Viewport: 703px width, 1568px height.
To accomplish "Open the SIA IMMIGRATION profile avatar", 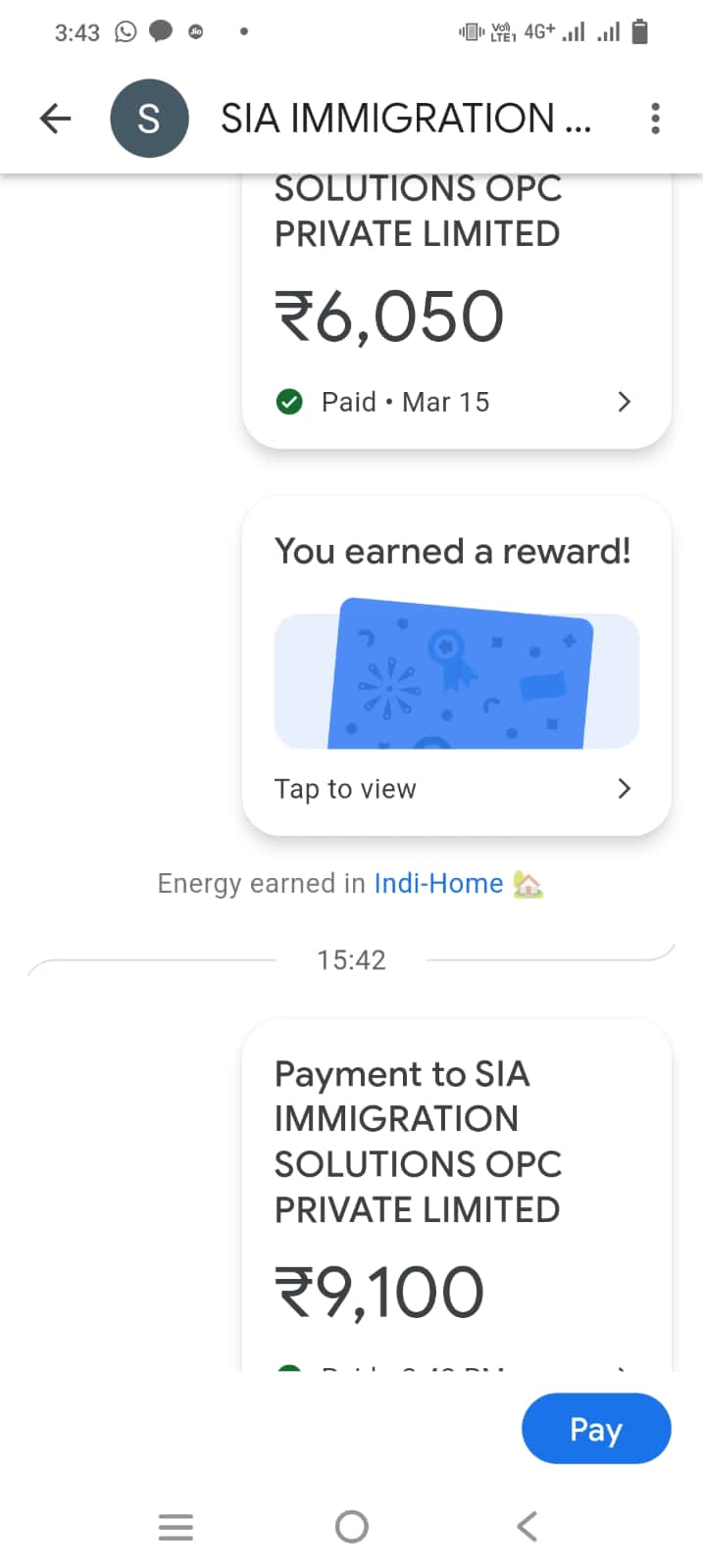I will [149, 119].
